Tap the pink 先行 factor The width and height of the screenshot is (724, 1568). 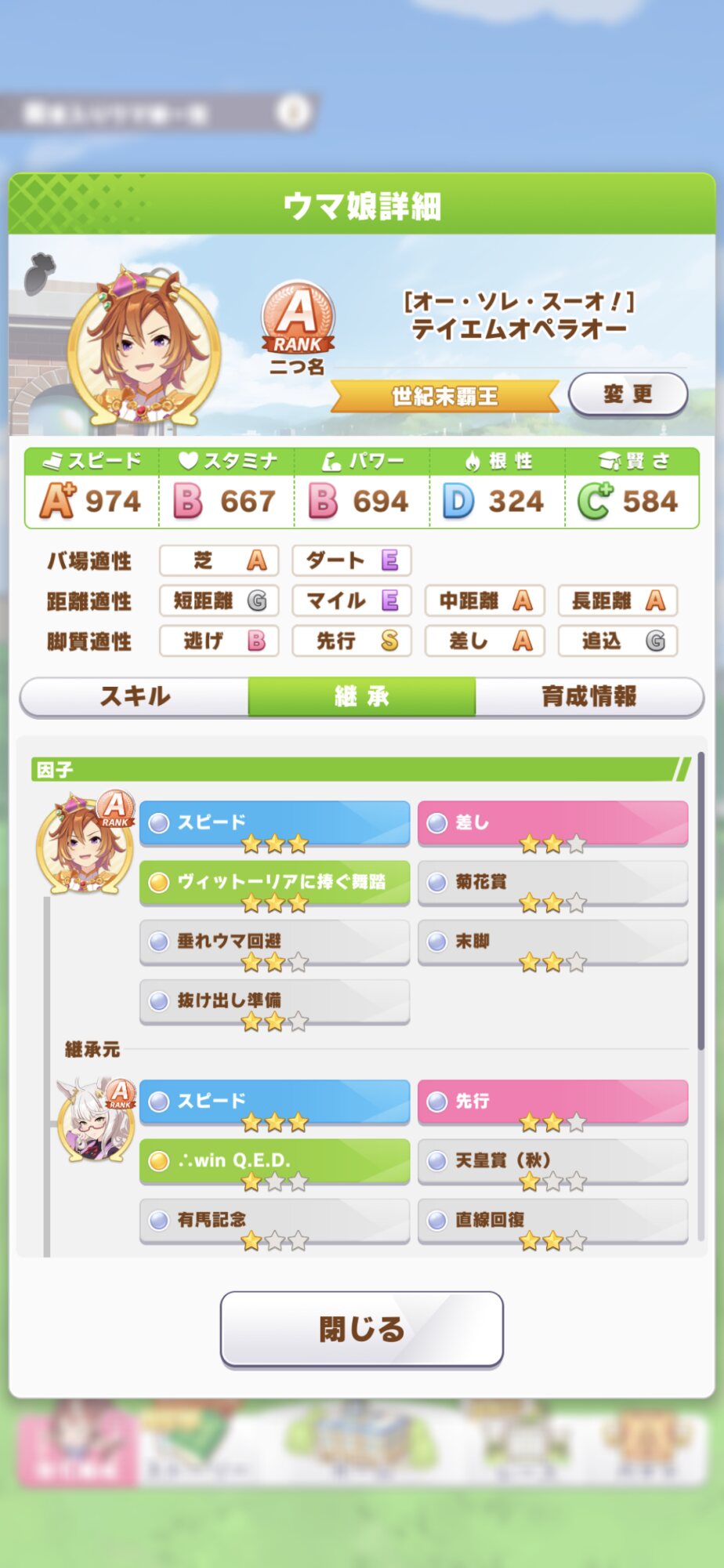552,1101
